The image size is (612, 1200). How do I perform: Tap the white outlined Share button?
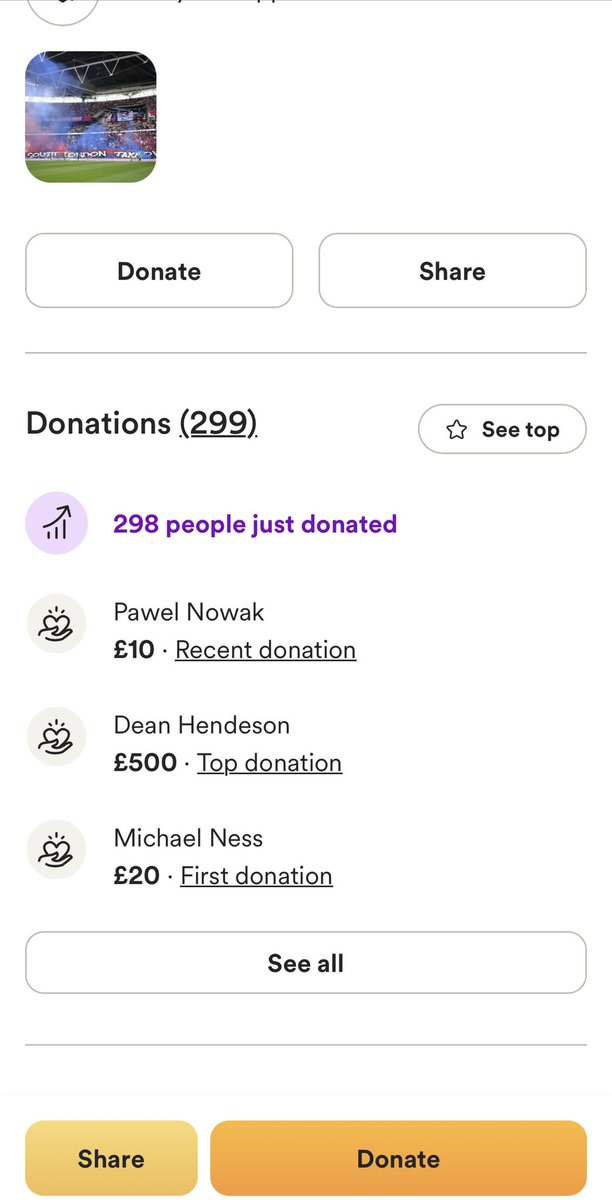452,271
